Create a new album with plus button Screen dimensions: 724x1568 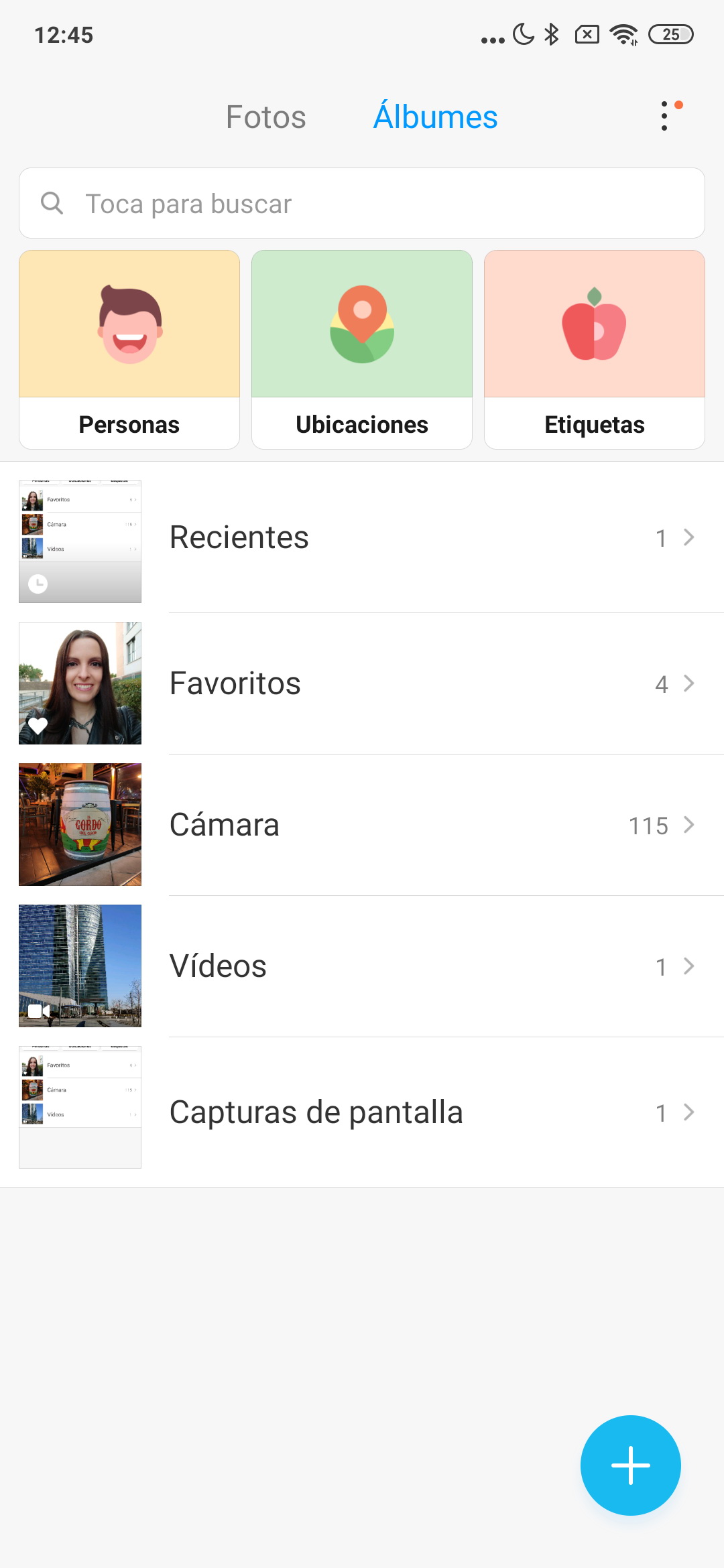pos(630,1465)
